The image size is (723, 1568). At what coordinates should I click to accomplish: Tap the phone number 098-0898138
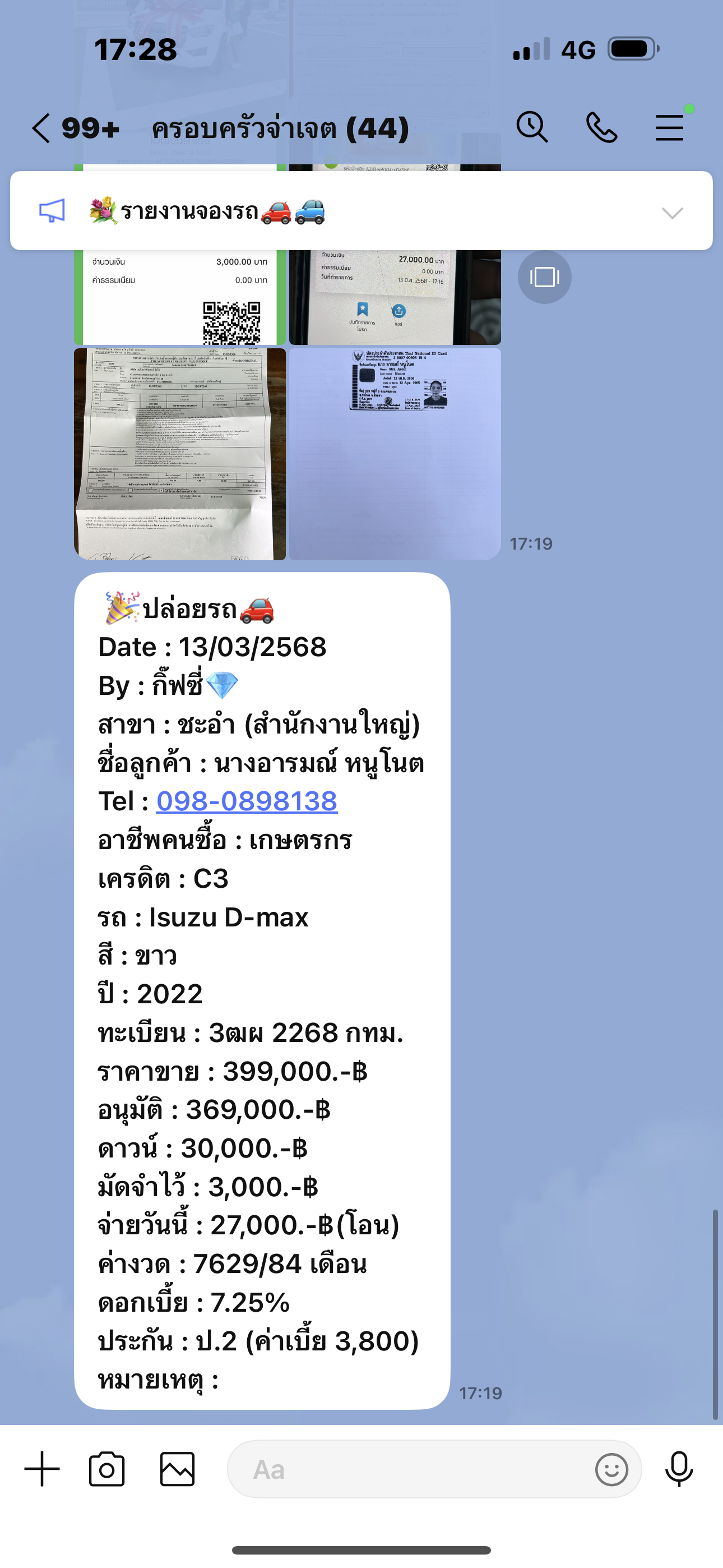(247, 801)
